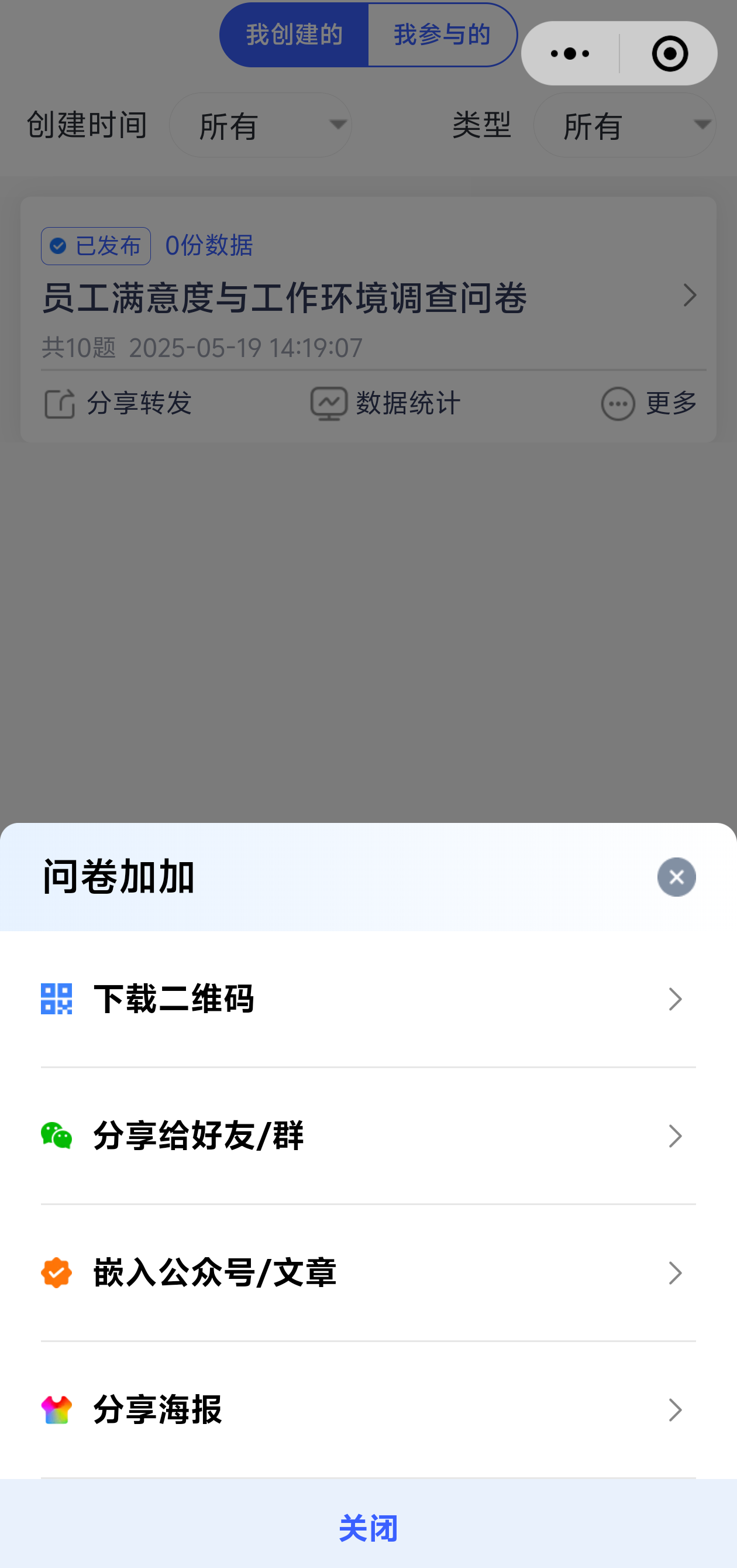Tap the 关闭 button at bottom
737x1568 pixels.
click(368, 1527)
